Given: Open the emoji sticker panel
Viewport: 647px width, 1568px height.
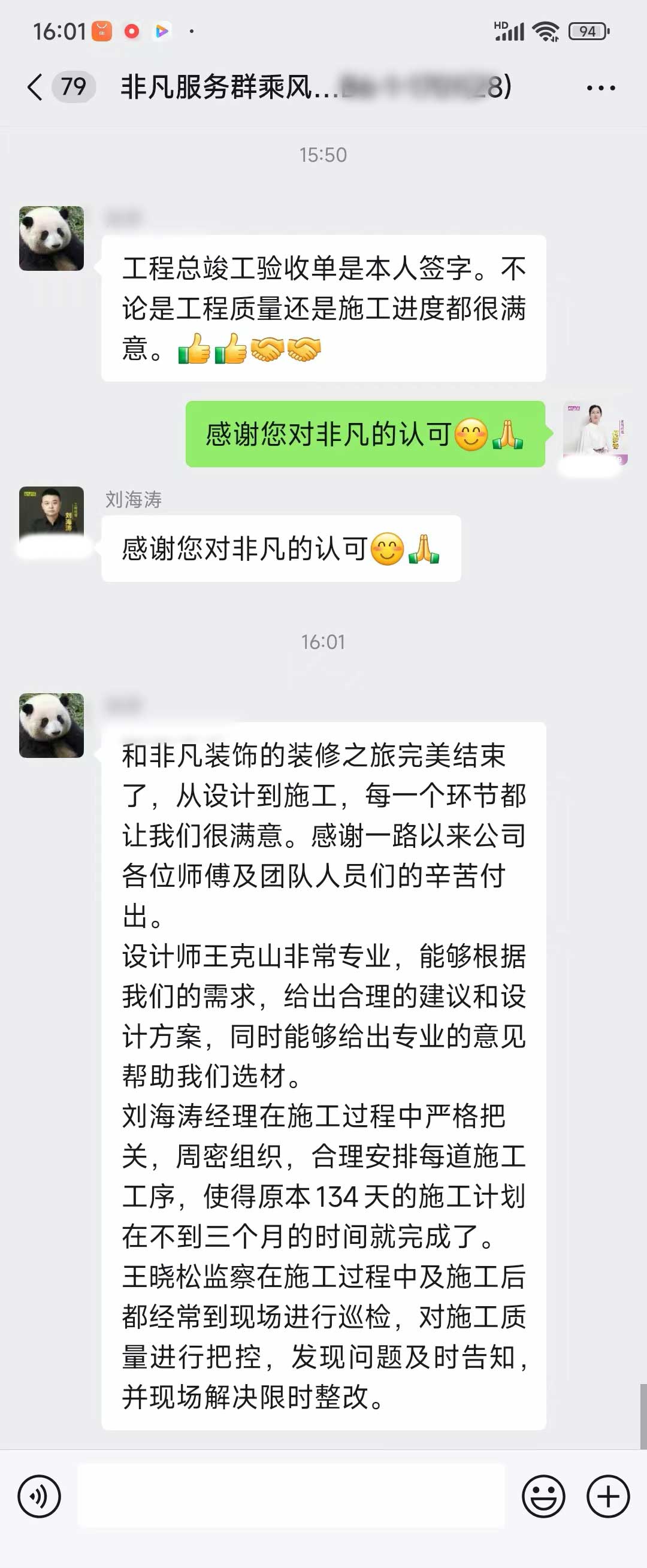Looking at the screenshot, I should point(543,1496).
